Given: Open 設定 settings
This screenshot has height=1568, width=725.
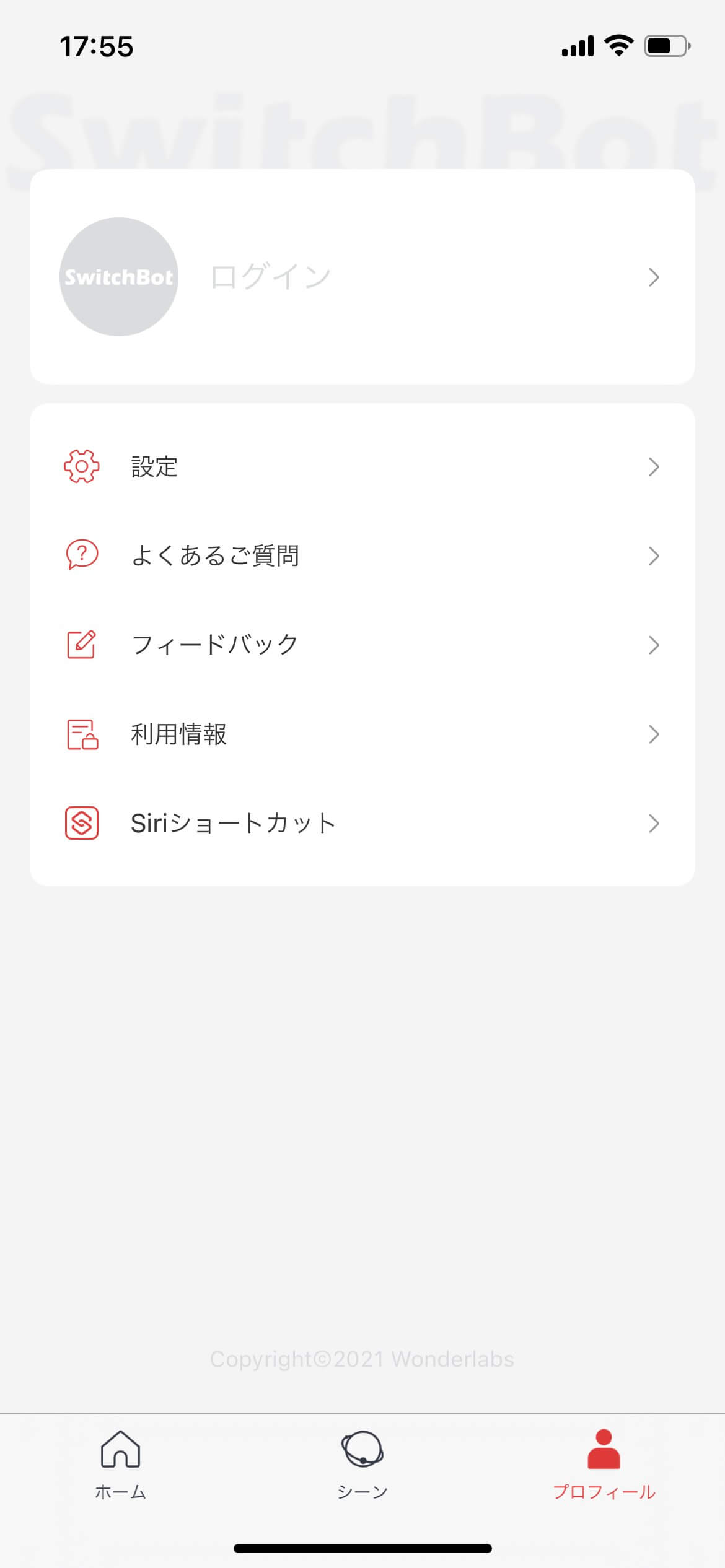Looking at the screenshot, I should (362, 466).
